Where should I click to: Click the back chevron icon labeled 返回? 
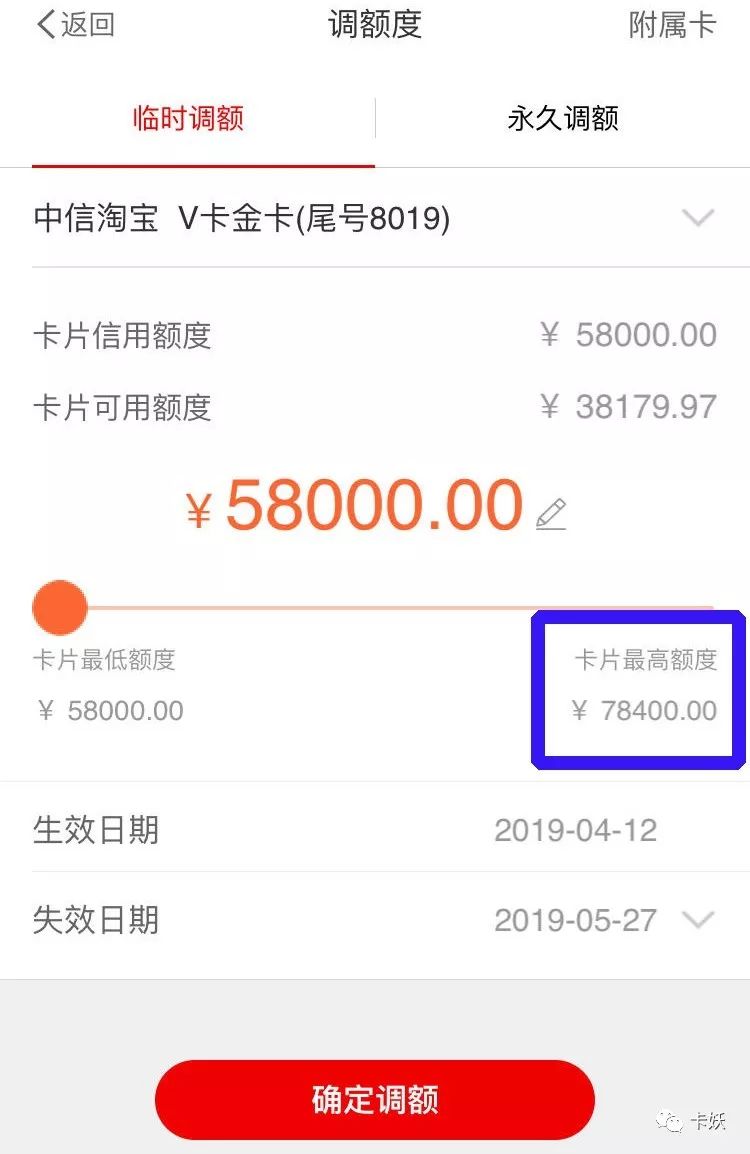[45, 24]
